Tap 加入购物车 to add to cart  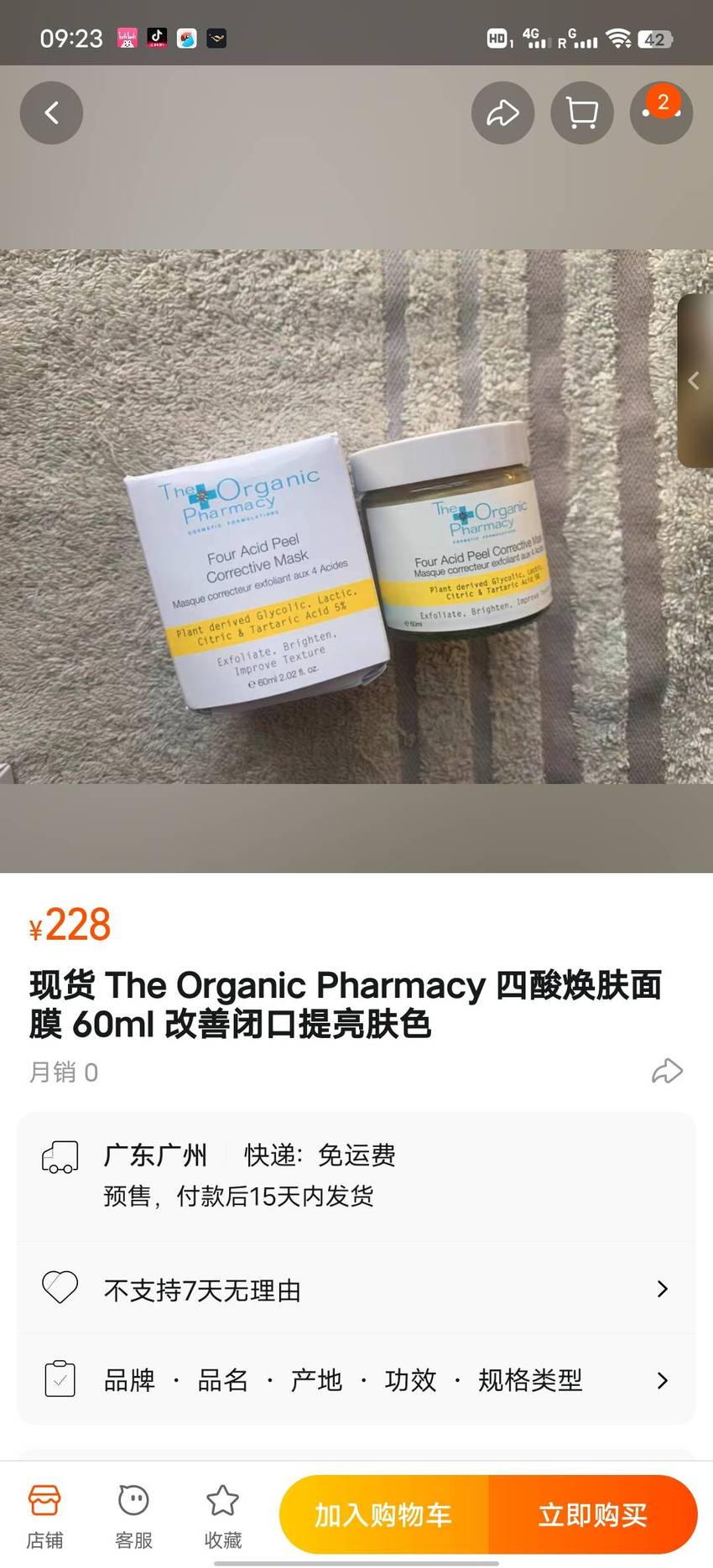coord(383,1514)
